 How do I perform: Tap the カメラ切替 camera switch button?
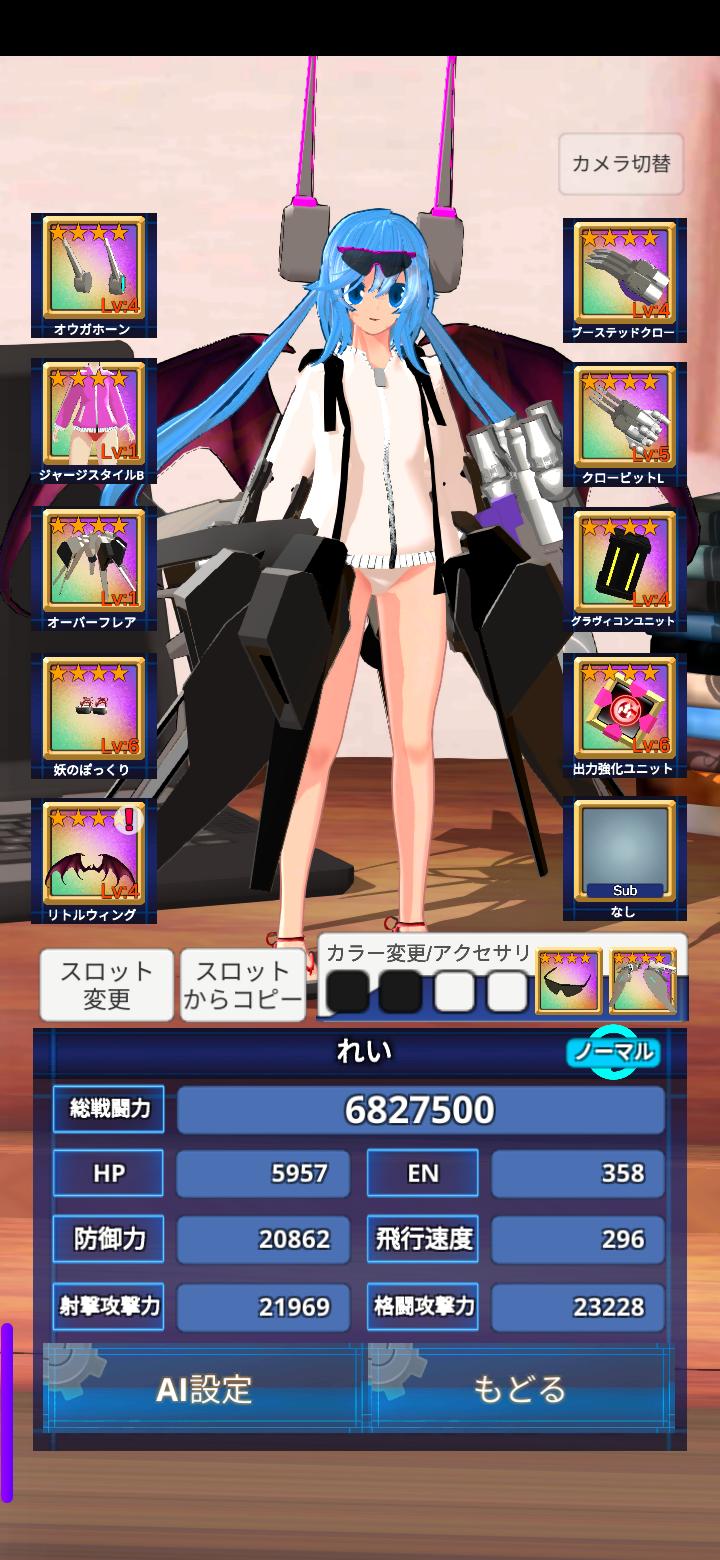click(x=621, y=164)
